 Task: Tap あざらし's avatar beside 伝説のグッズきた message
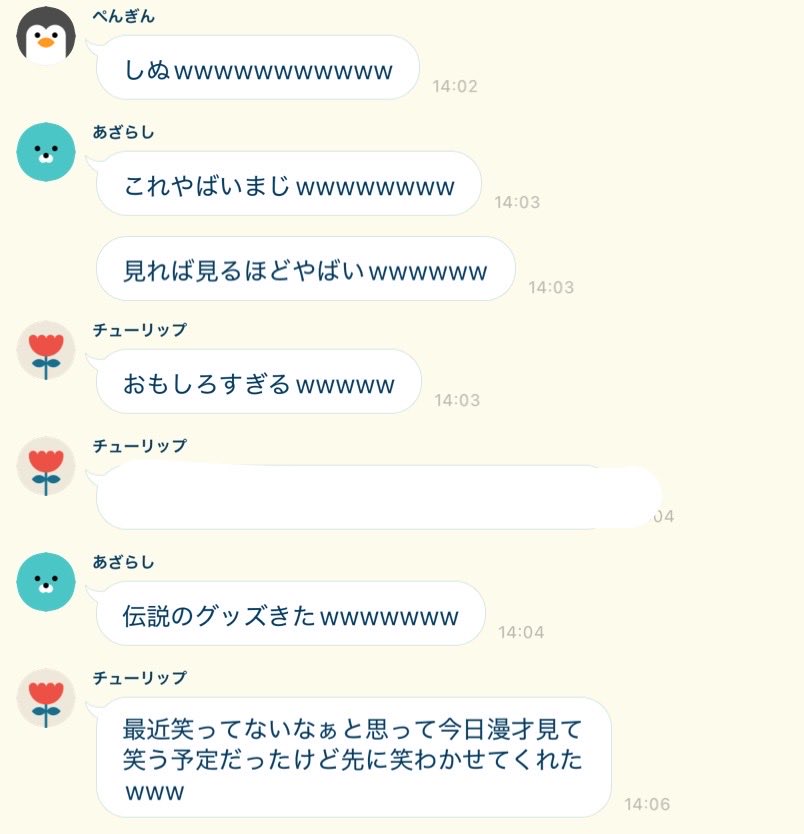[x=46, y=582]
